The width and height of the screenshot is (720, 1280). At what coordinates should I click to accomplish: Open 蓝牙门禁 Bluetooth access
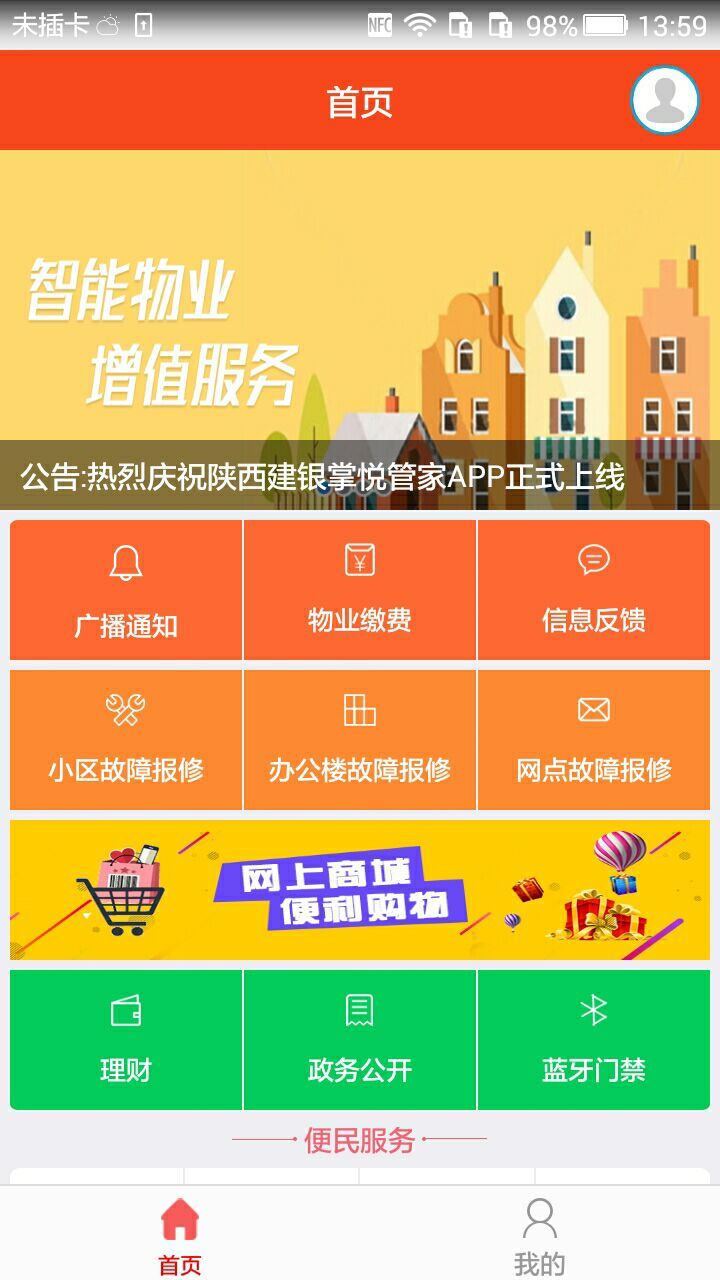(593, 1040)
